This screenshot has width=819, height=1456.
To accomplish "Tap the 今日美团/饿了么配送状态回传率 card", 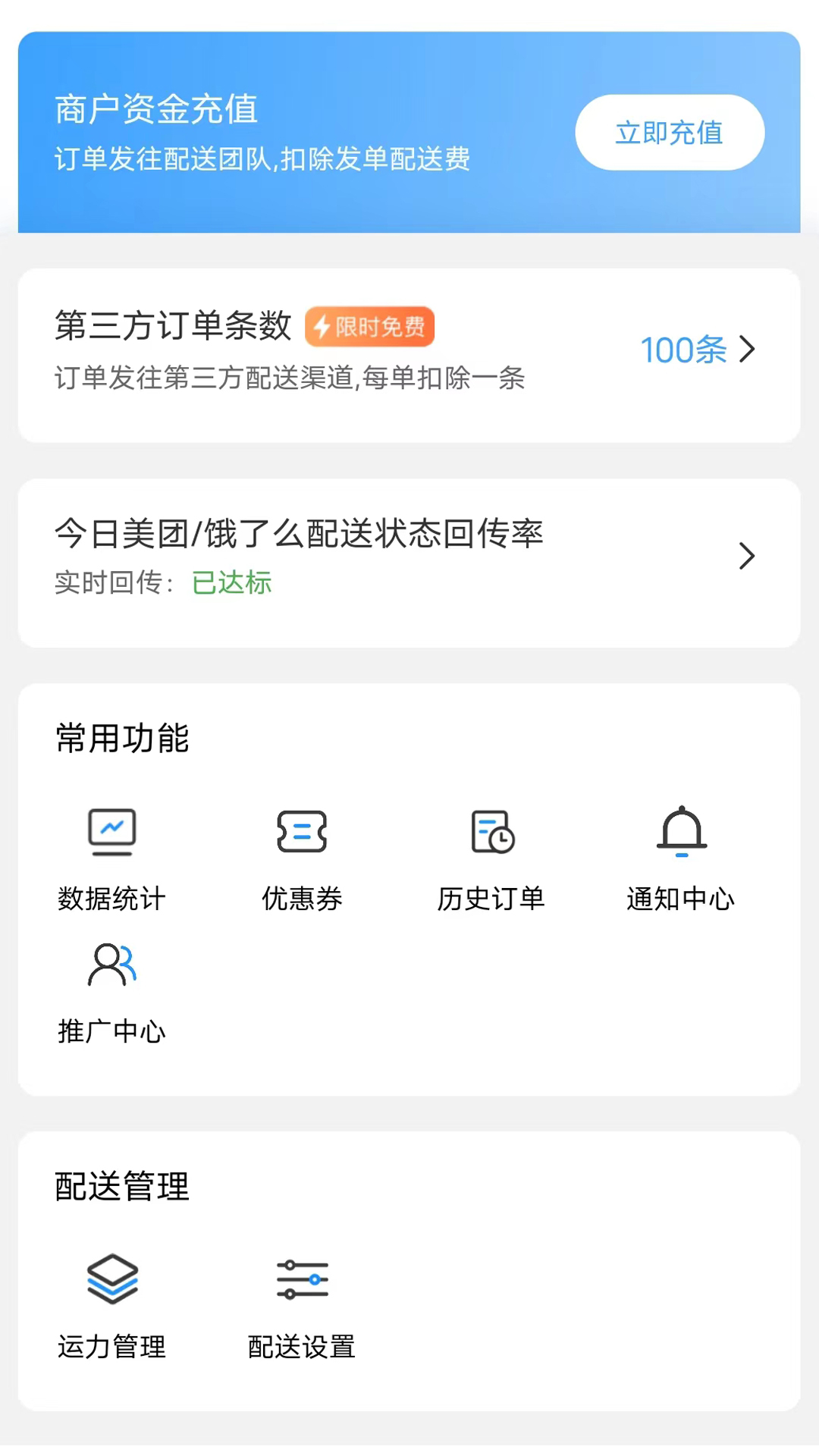I will (299, 534).
